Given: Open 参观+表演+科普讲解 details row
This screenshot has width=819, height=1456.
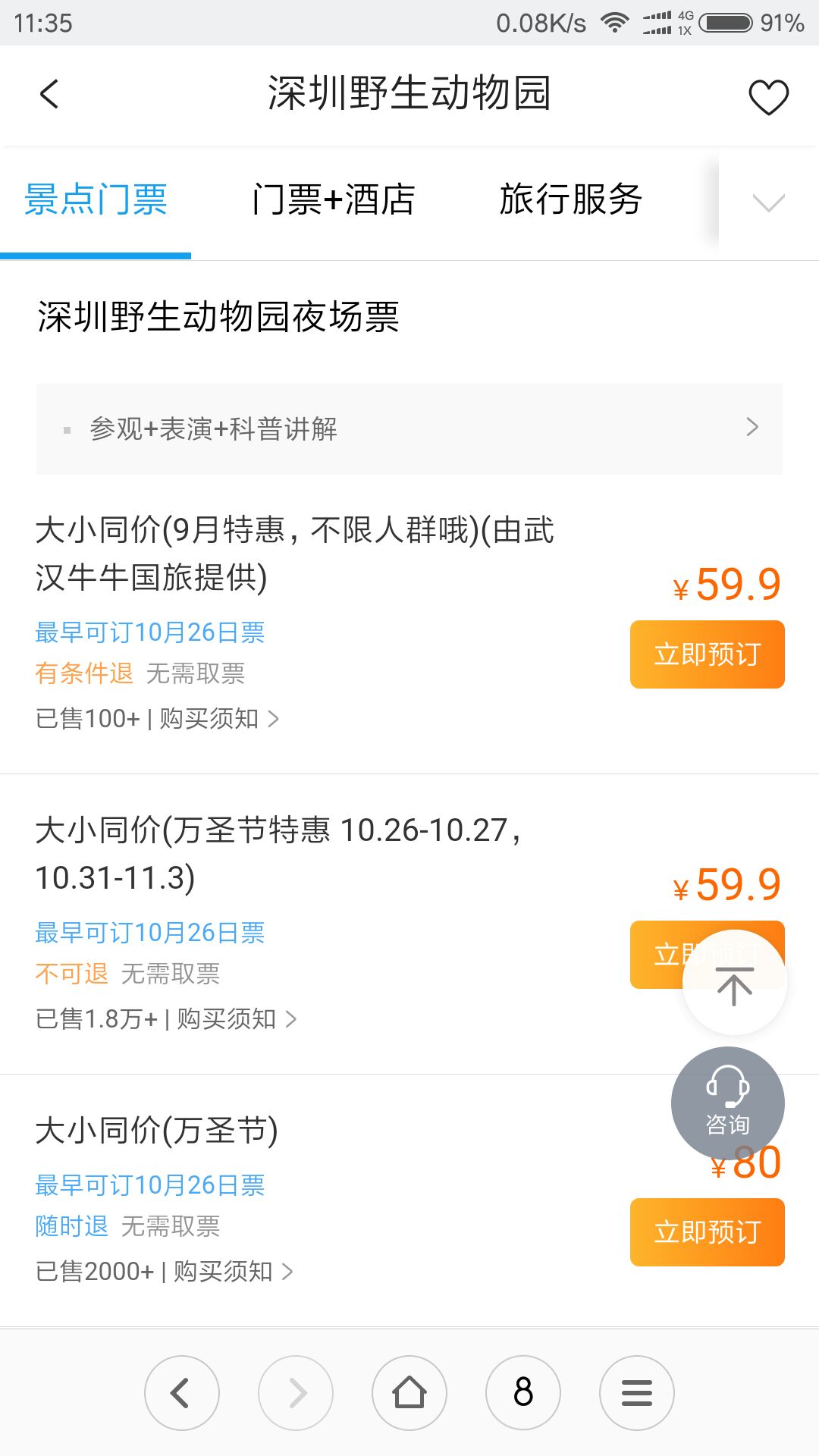Looking at the screenshot, I should tap(409, 429).
